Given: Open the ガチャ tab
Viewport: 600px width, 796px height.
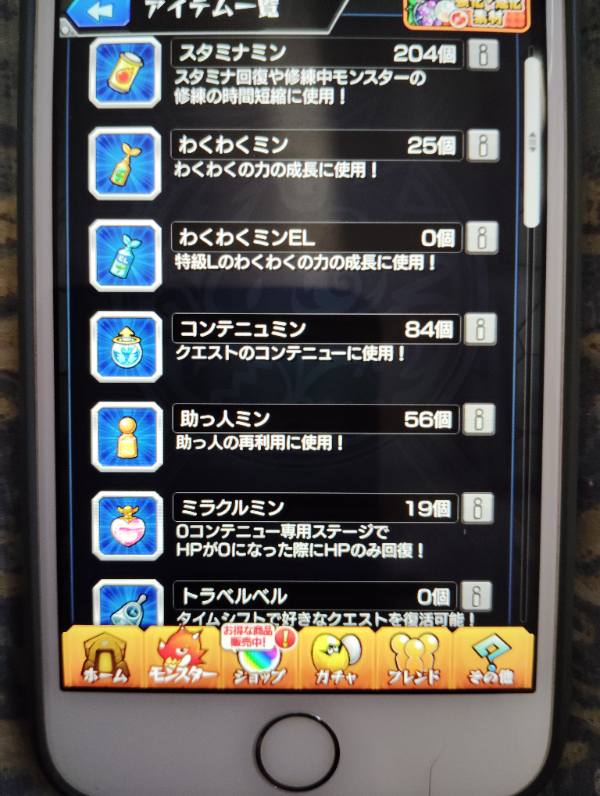Looking at the screenshot, I should (338, 659).
